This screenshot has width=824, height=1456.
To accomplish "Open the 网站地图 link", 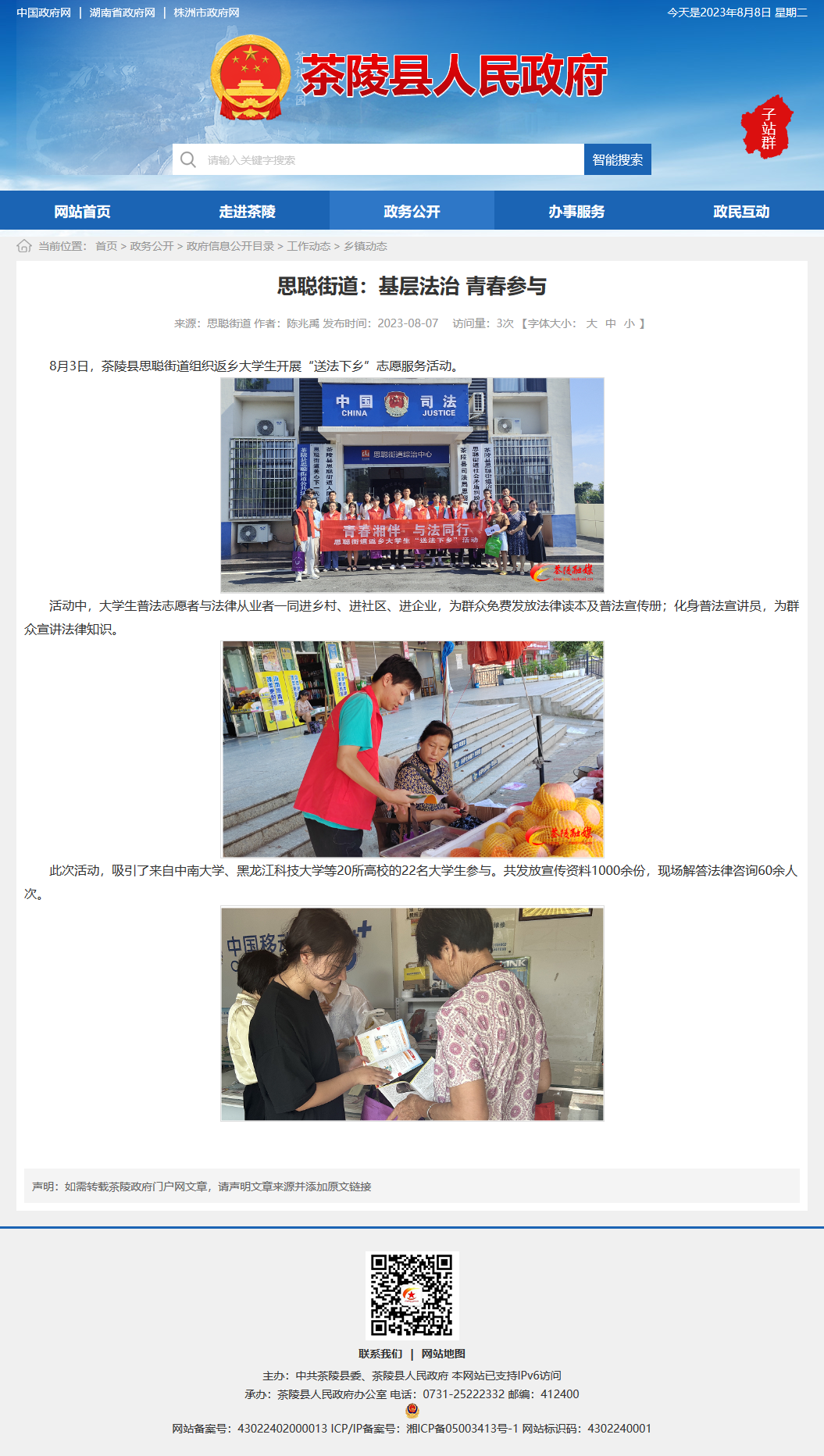I will [444, 1354].
